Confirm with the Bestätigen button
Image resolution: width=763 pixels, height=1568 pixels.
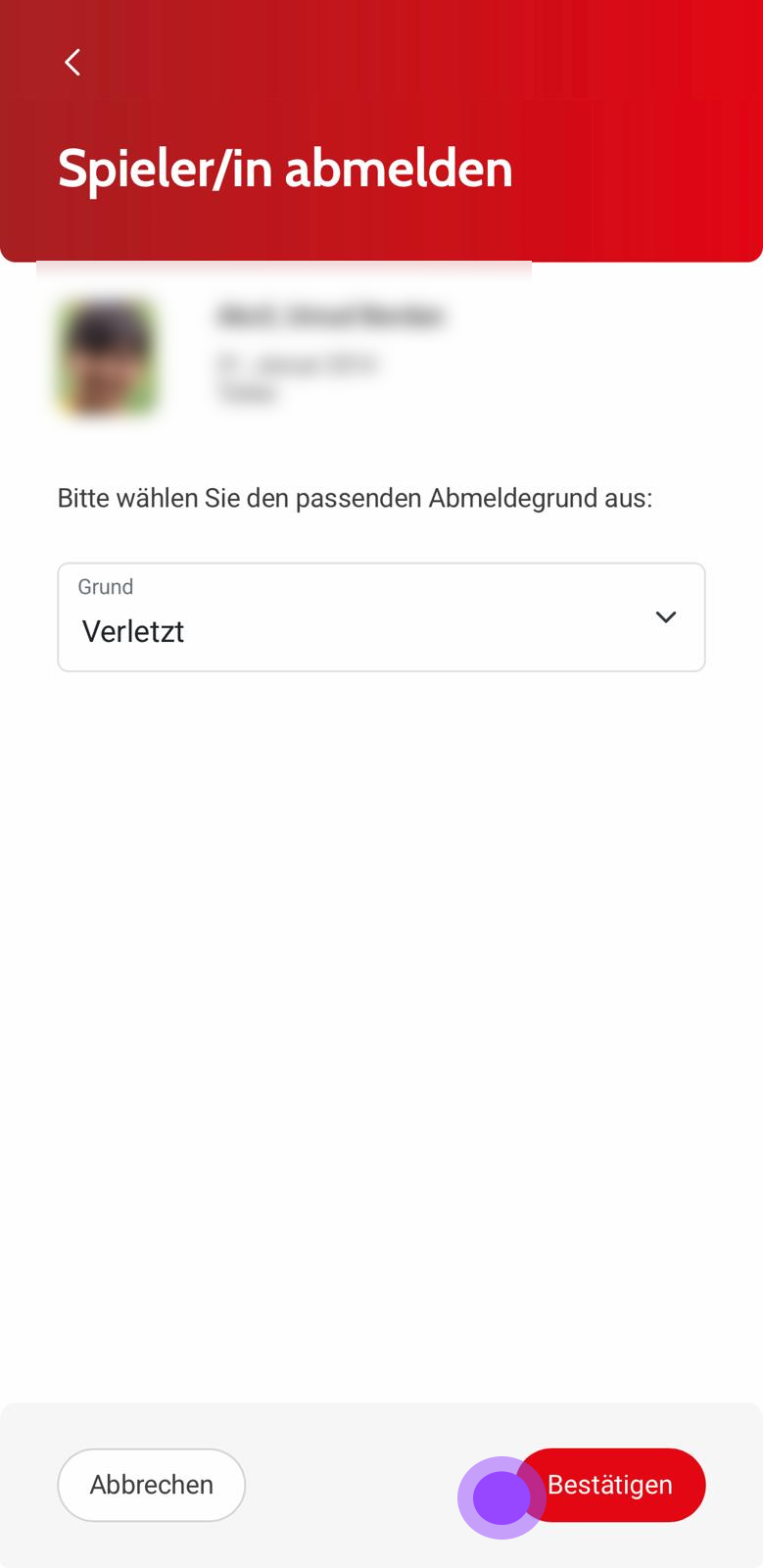click(612, 1485)
